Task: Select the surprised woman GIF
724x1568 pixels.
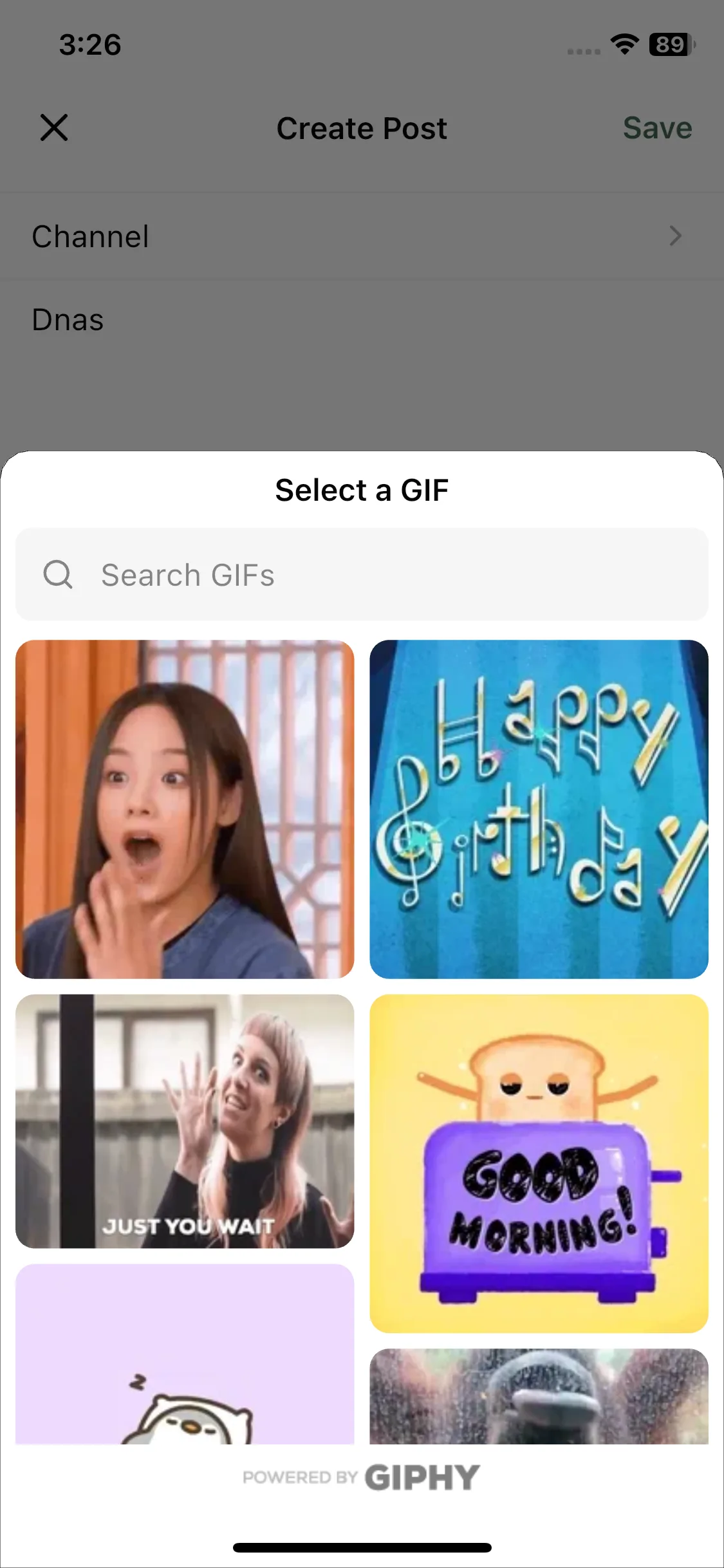Action: [x=185, y=809]
